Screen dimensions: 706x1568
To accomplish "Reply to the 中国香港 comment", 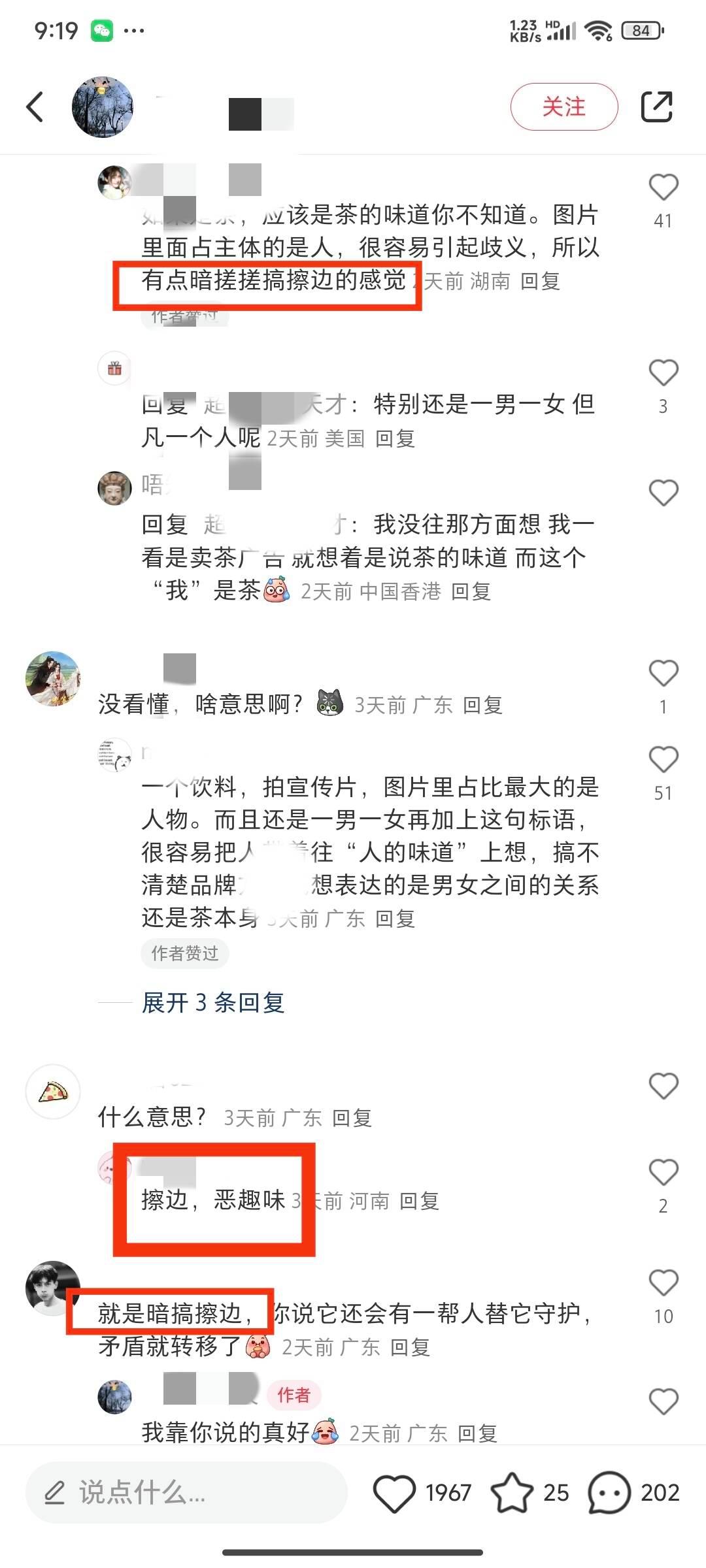I will click(471, 592).
